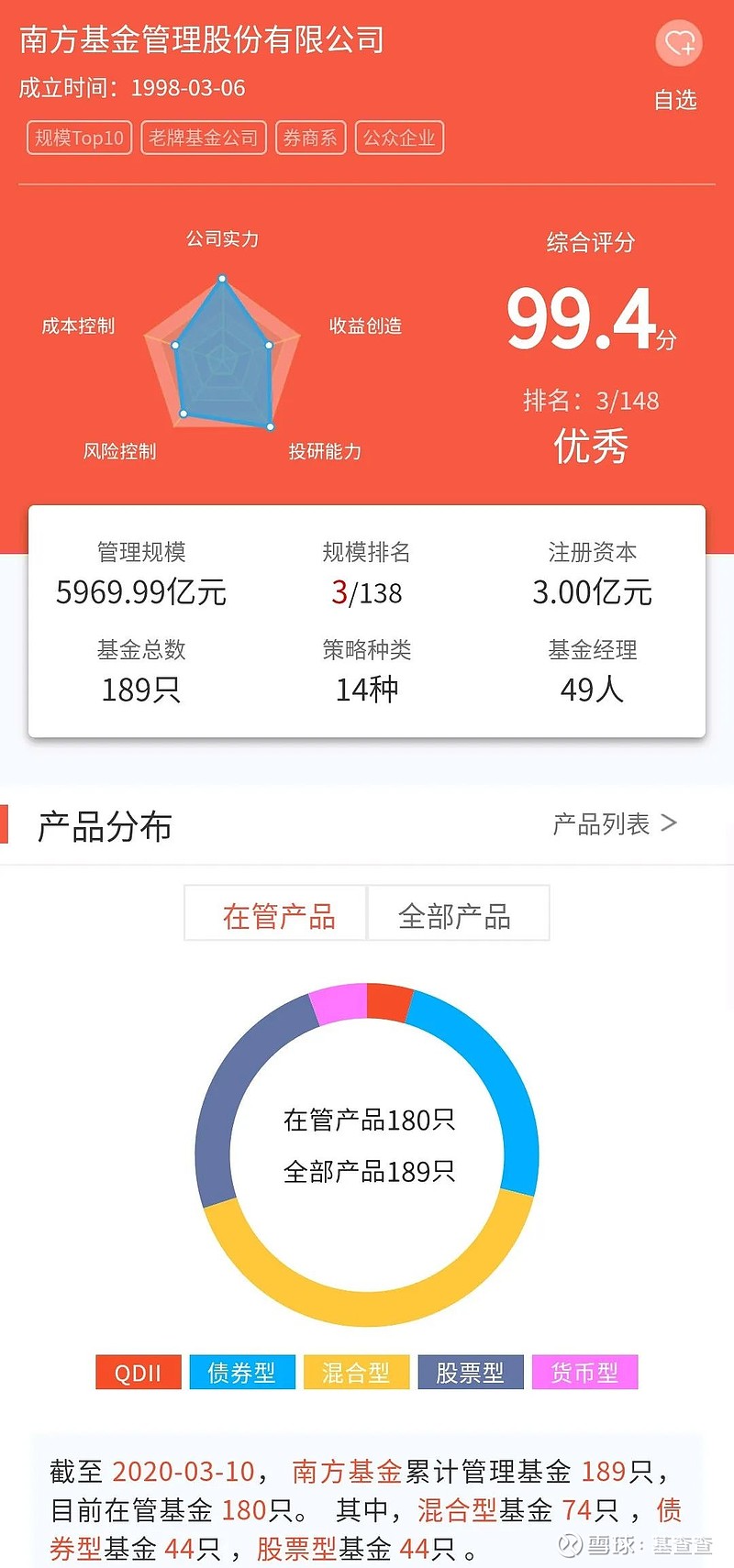Toggle the 混合型 legend item
This screenshot has height=1568, width=734.
pos(356,1372)
